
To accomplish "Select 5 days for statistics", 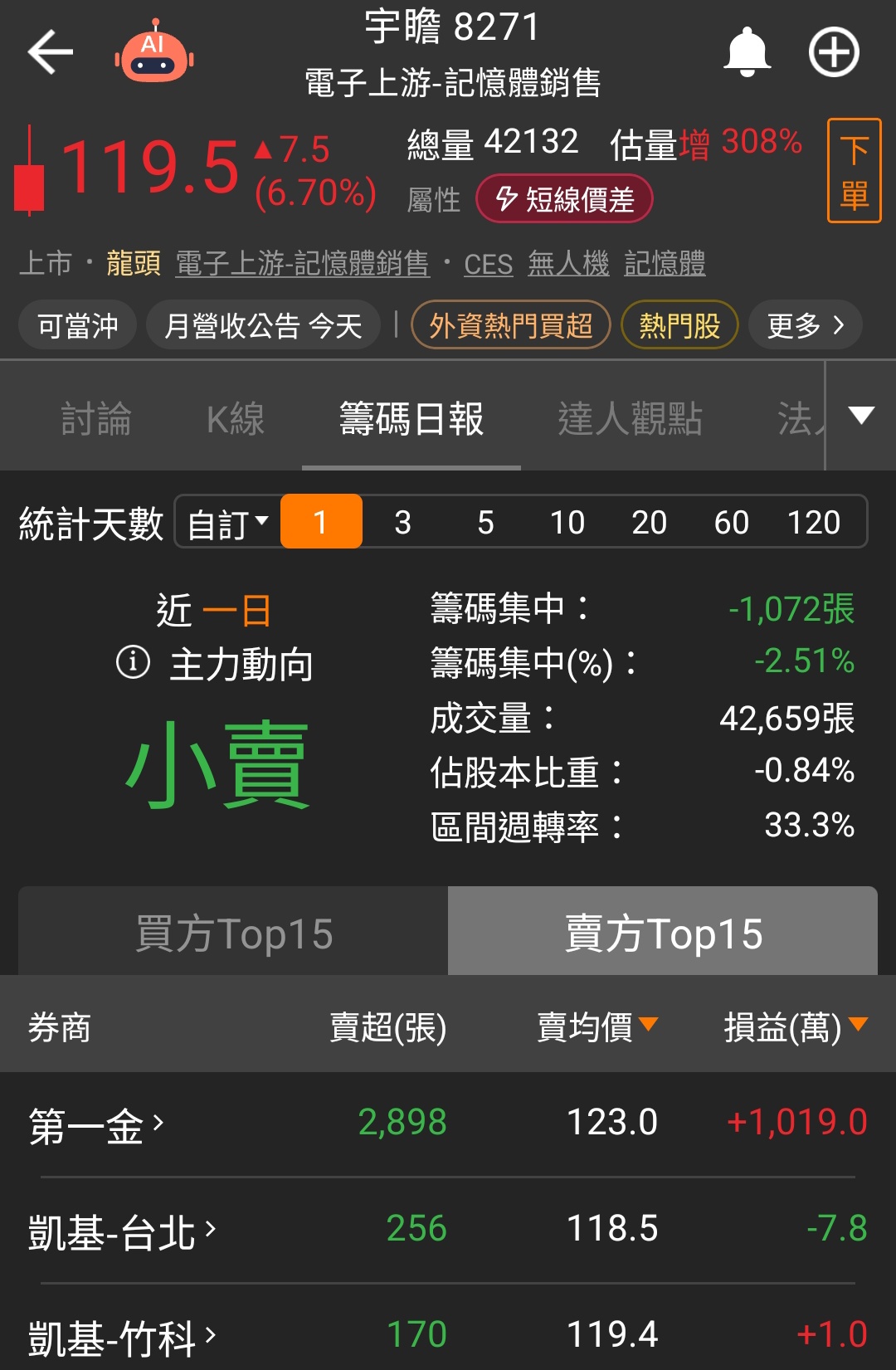I will [x=485, y=522].
